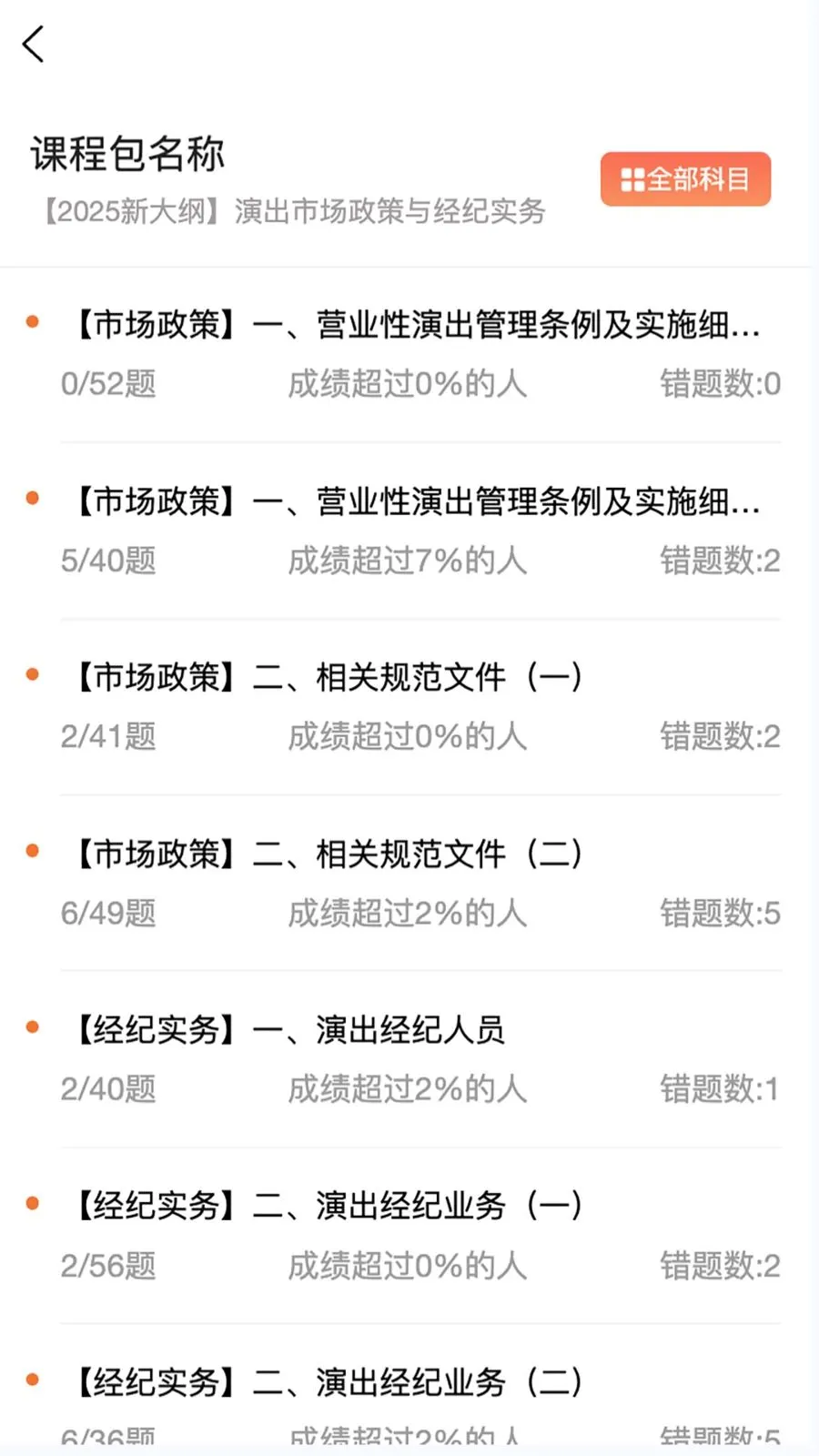This screenshot has height=1456, width=819.
Task: Go back using the top-left arrow
Action: [x=34, y=44]
